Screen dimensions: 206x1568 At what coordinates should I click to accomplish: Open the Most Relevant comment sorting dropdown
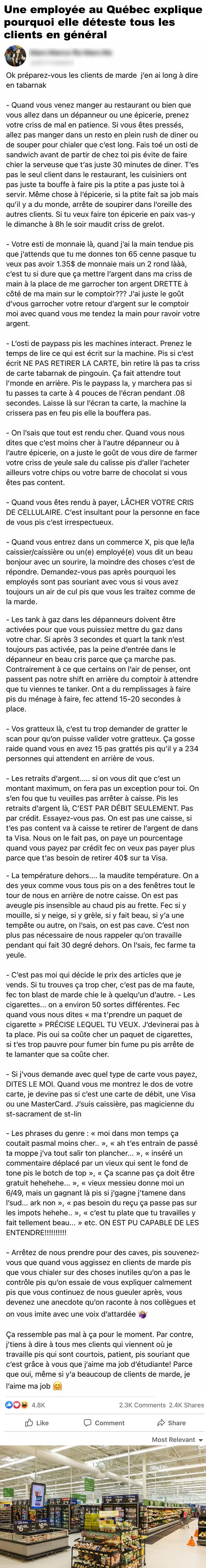click(178, 1440)
